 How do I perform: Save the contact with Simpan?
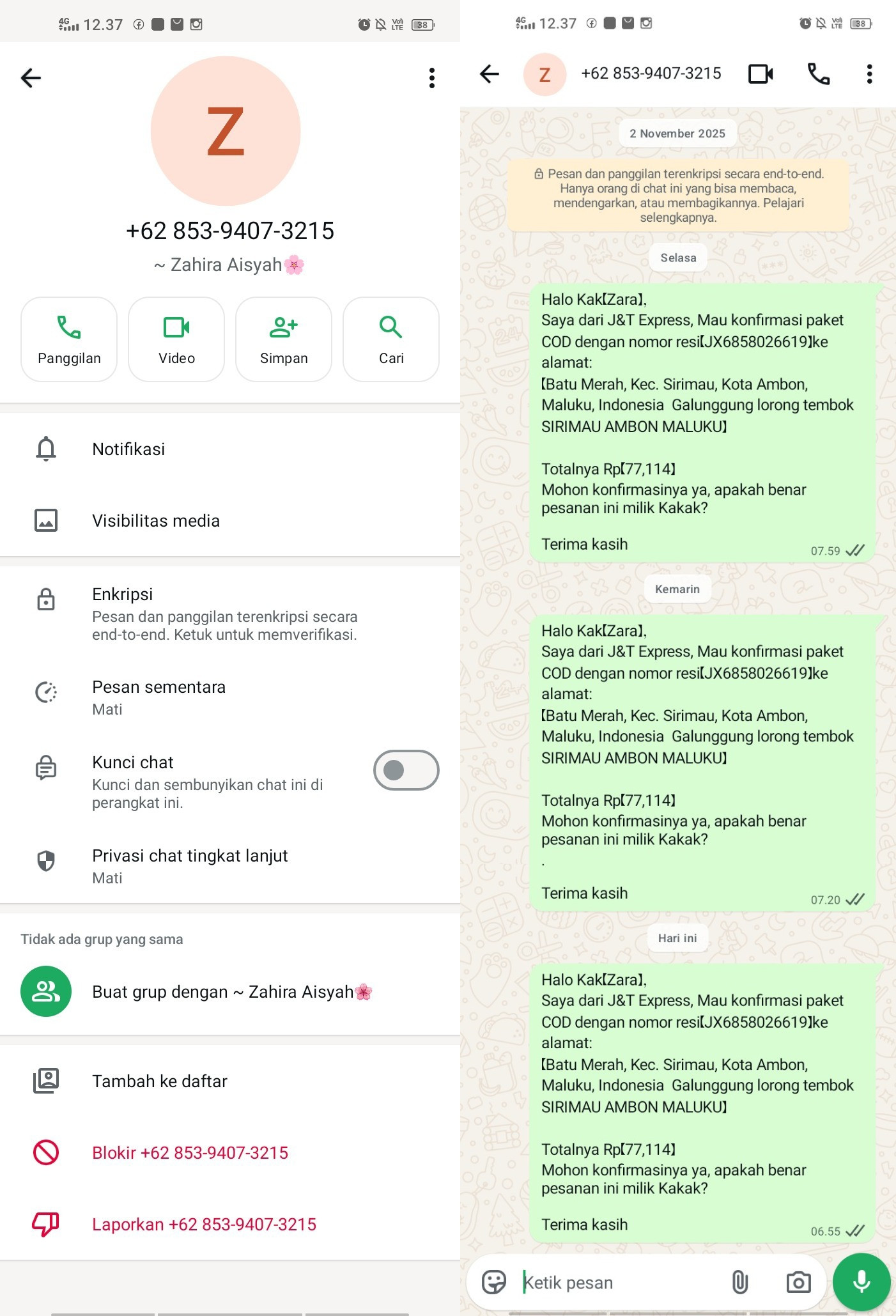(x=284, y=339)
